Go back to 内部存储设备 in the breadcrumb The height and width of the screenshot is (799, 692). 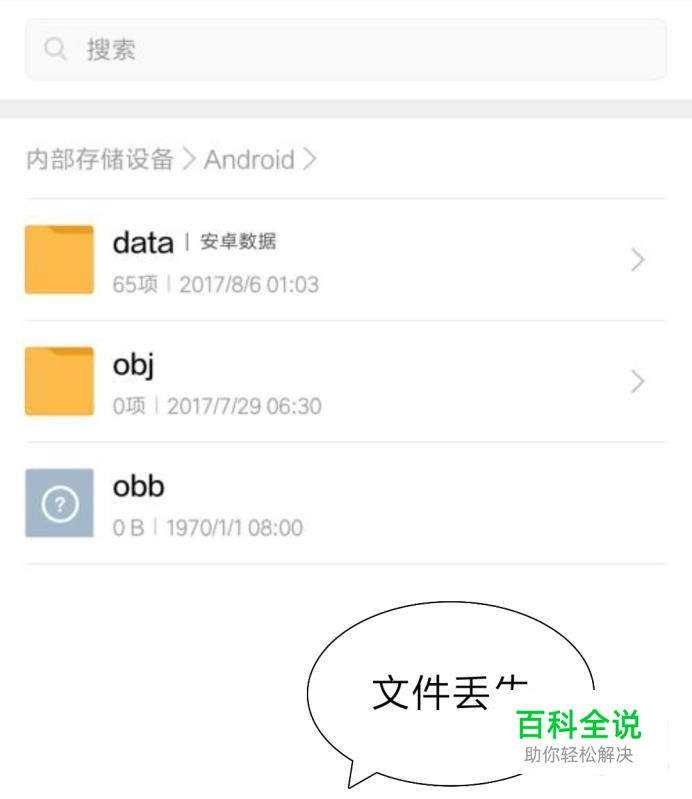[x=100, y=159]
